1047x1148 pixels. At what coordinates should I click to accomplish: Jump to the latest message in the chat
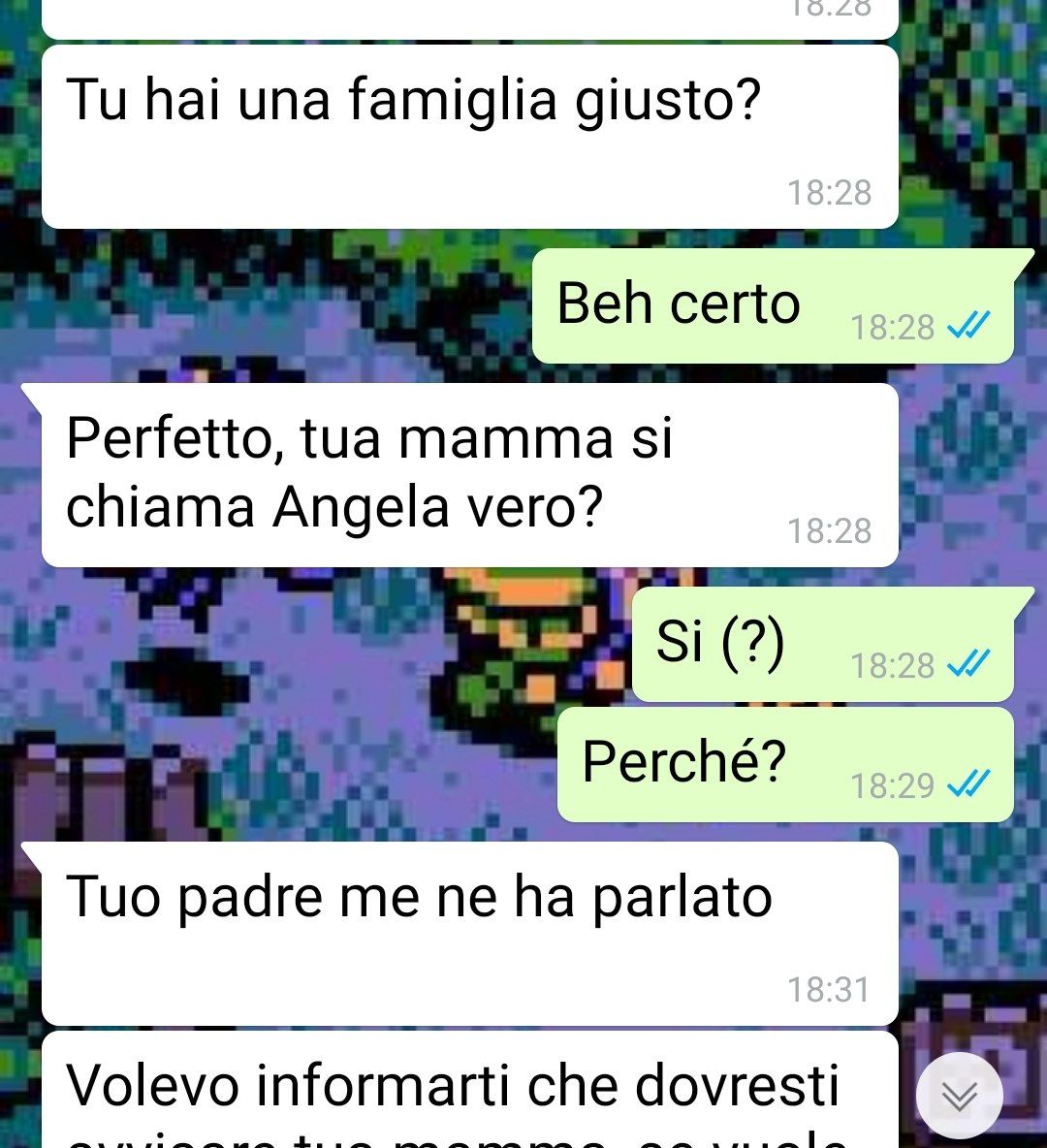click(959, 1096)
